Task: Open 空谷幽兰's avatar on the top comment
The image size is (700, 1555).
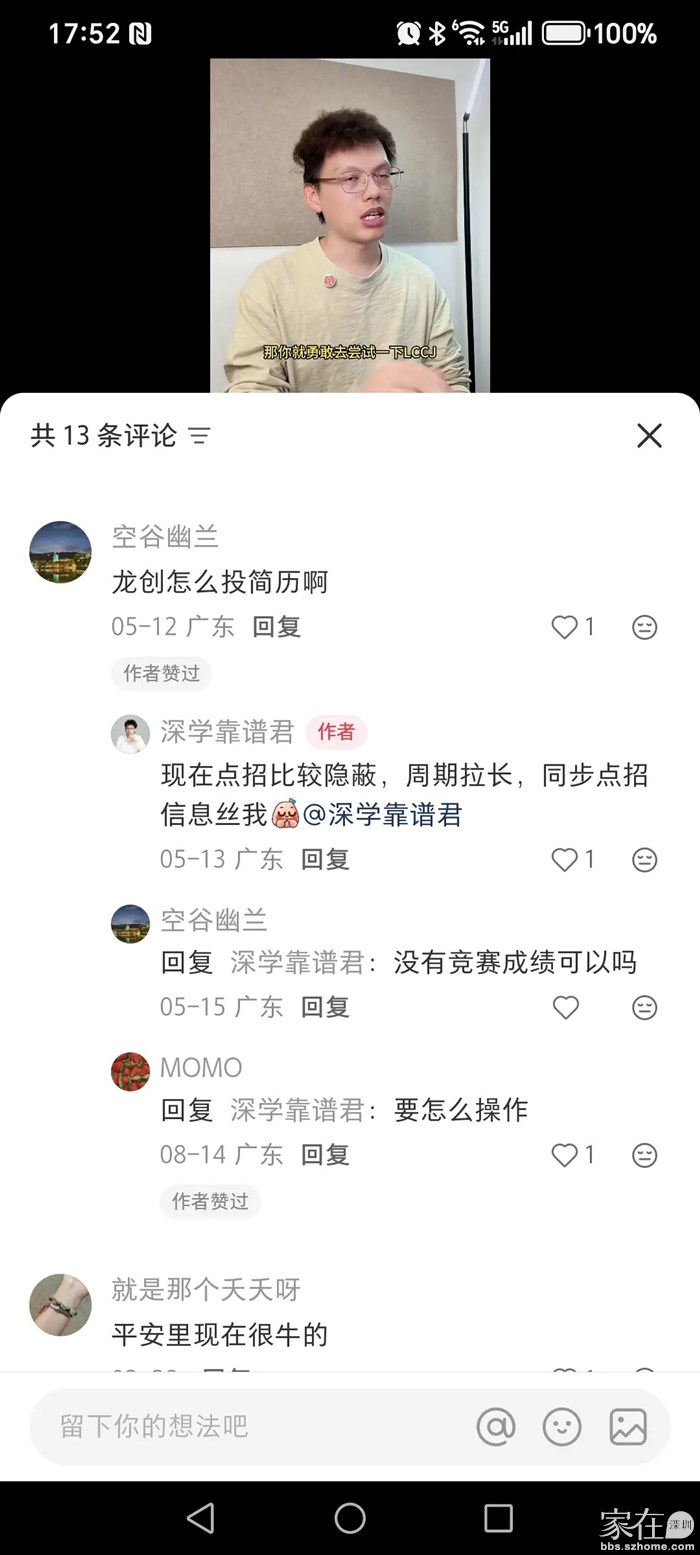Action: click(60, 551)
